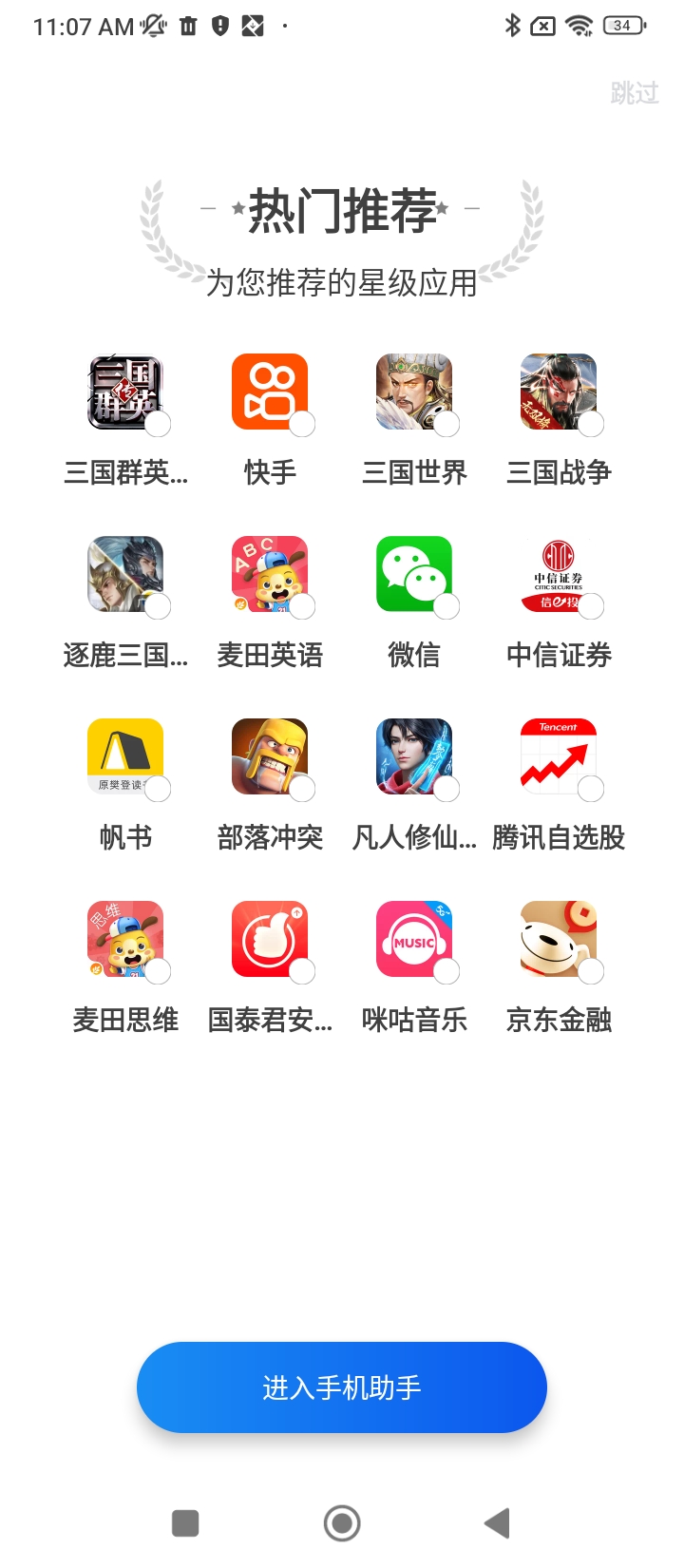Select the 微信 app
684x1568 pixels.
(414, 575)
